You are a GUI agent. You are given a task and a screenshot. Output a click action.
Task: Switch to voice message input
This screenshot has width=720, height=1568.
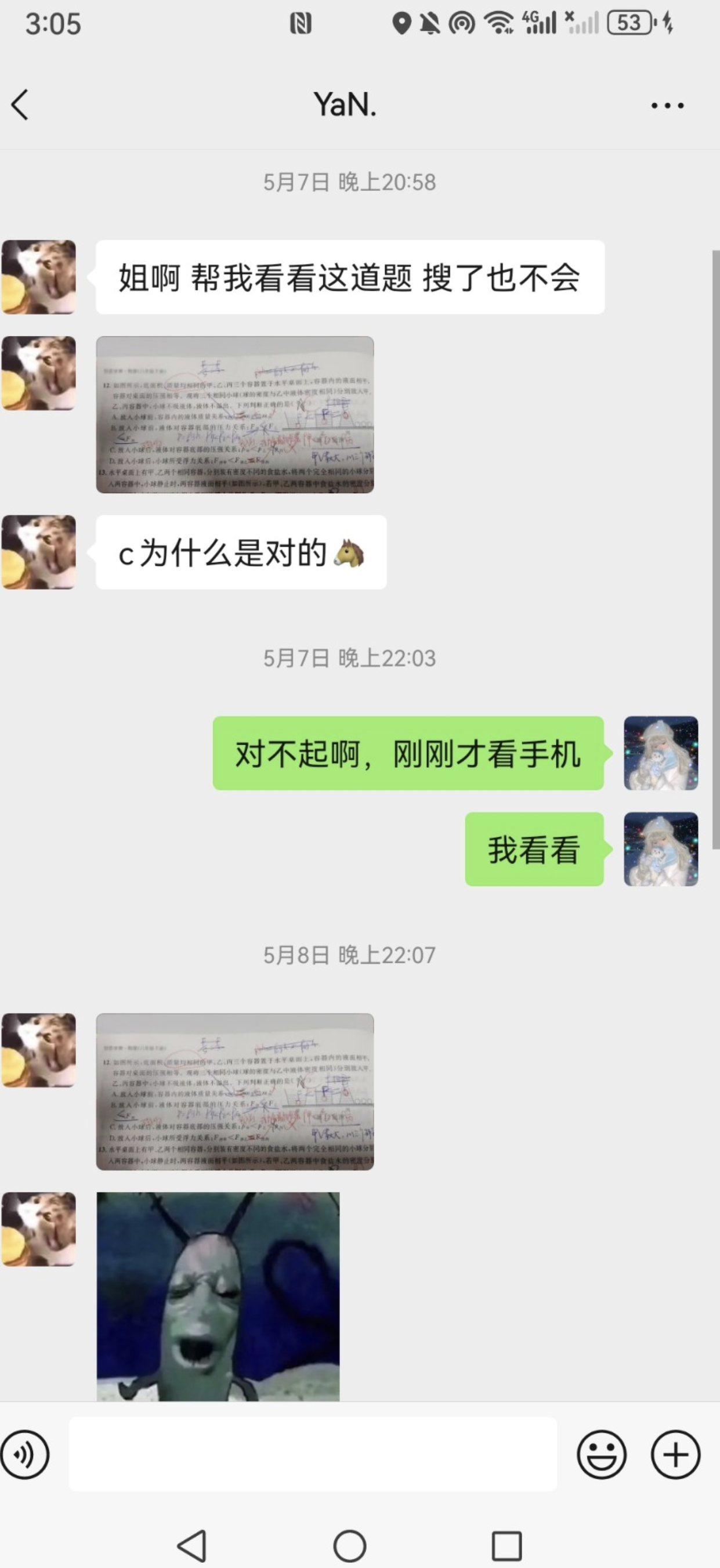tap(25, 1455)
